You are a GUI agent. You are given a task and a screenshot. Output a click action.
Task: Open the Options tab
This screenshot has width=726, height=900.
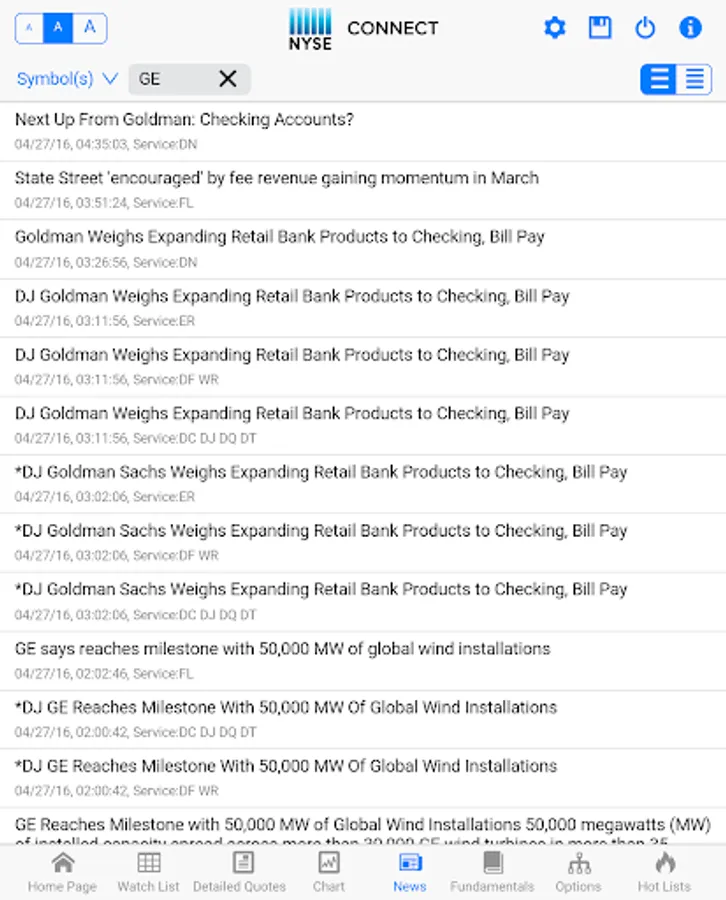[x=578, y=871]
